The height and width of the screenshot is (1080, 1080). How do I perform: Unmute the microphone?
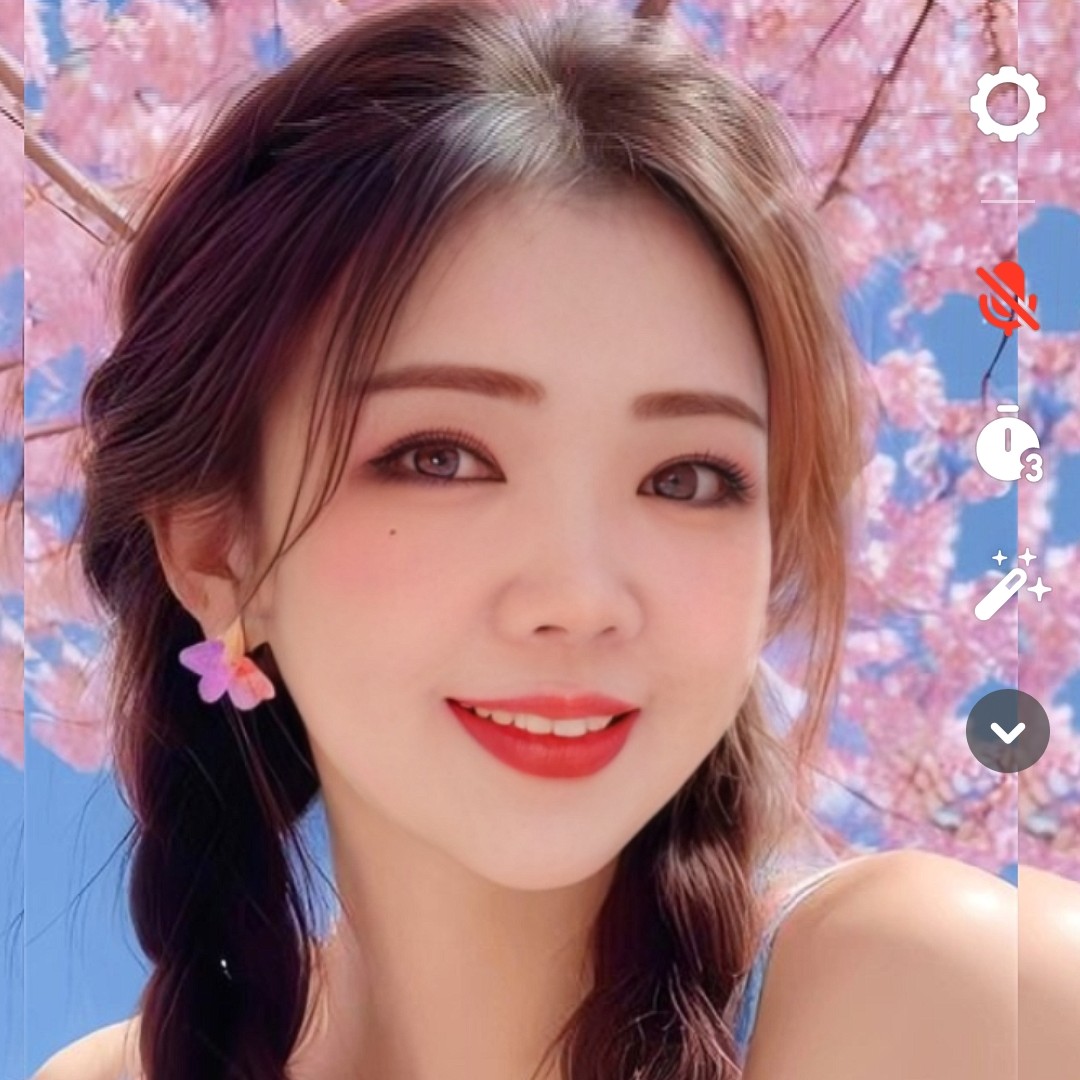click(x=1008, y=297)
